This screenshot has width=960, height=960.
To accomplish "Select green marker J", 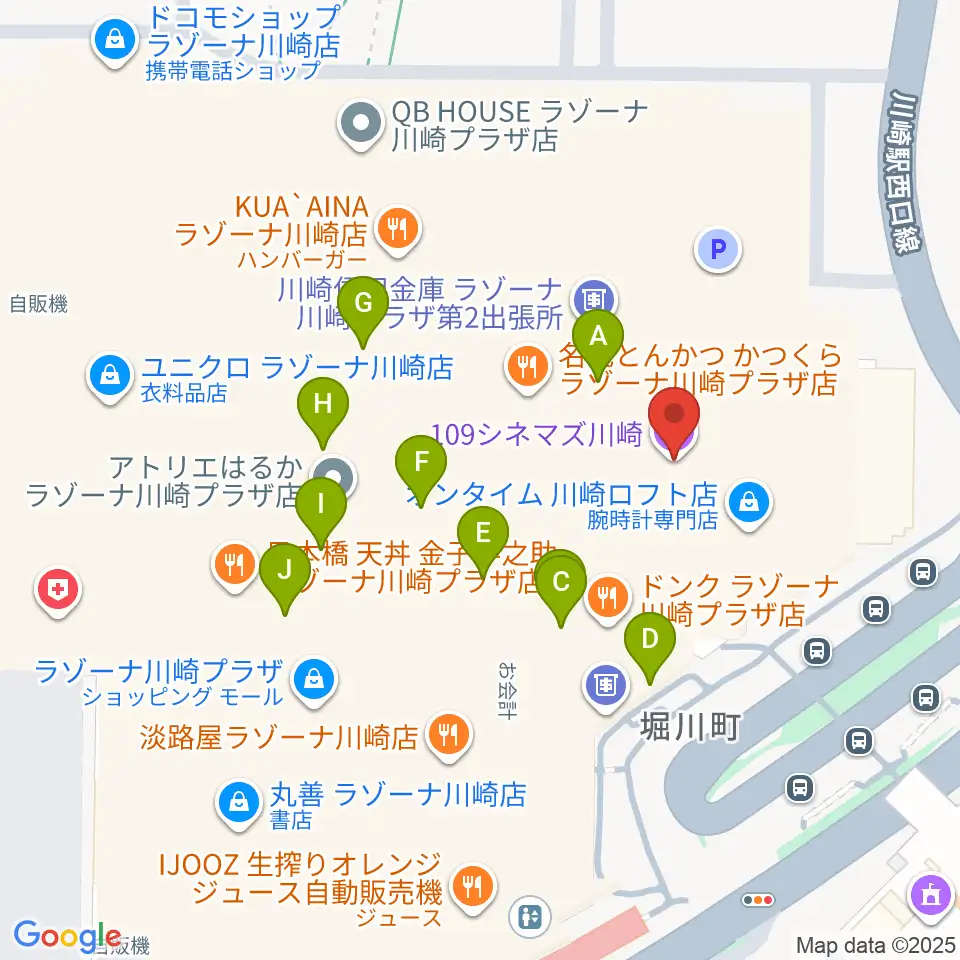I will point(285,571).
